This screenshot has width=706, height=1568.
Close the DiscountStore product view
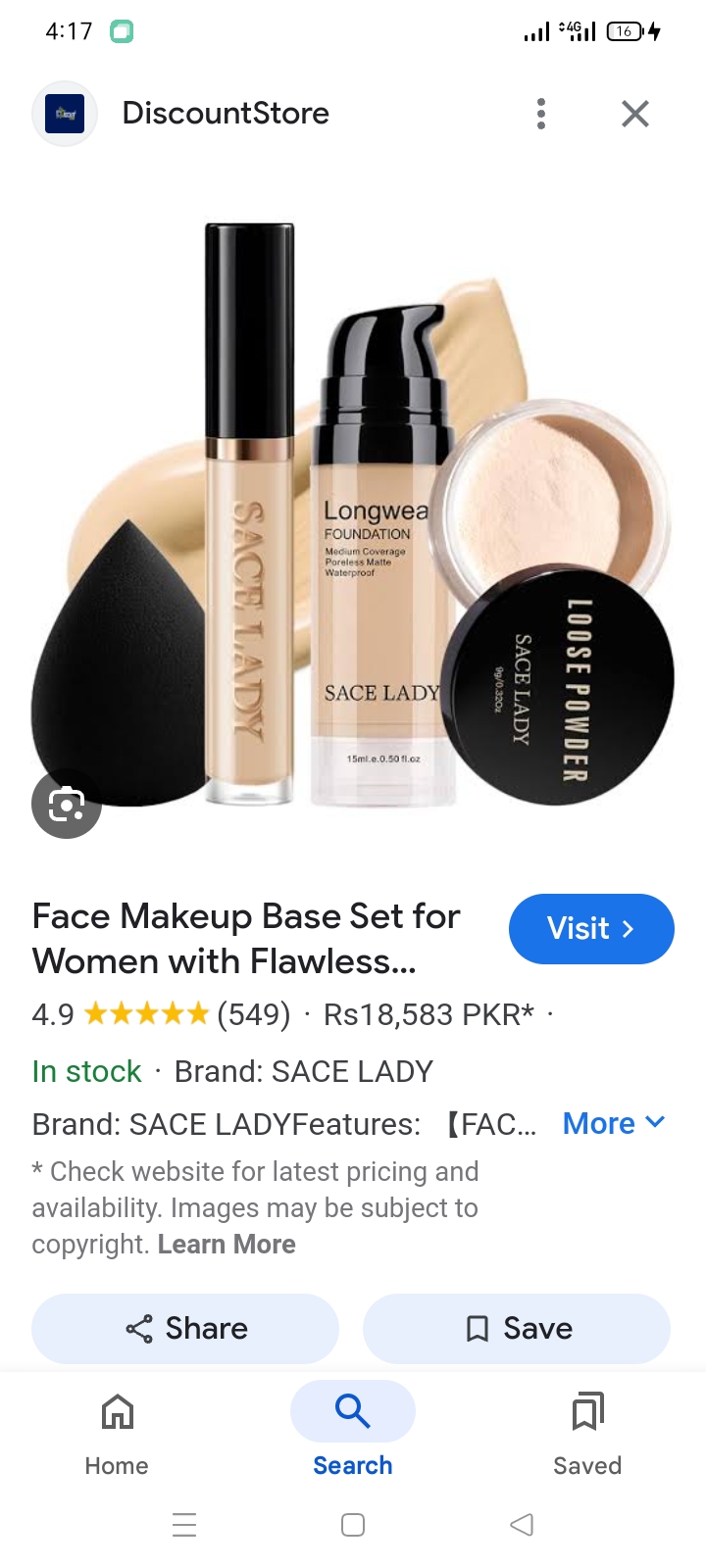click(635, 114)
